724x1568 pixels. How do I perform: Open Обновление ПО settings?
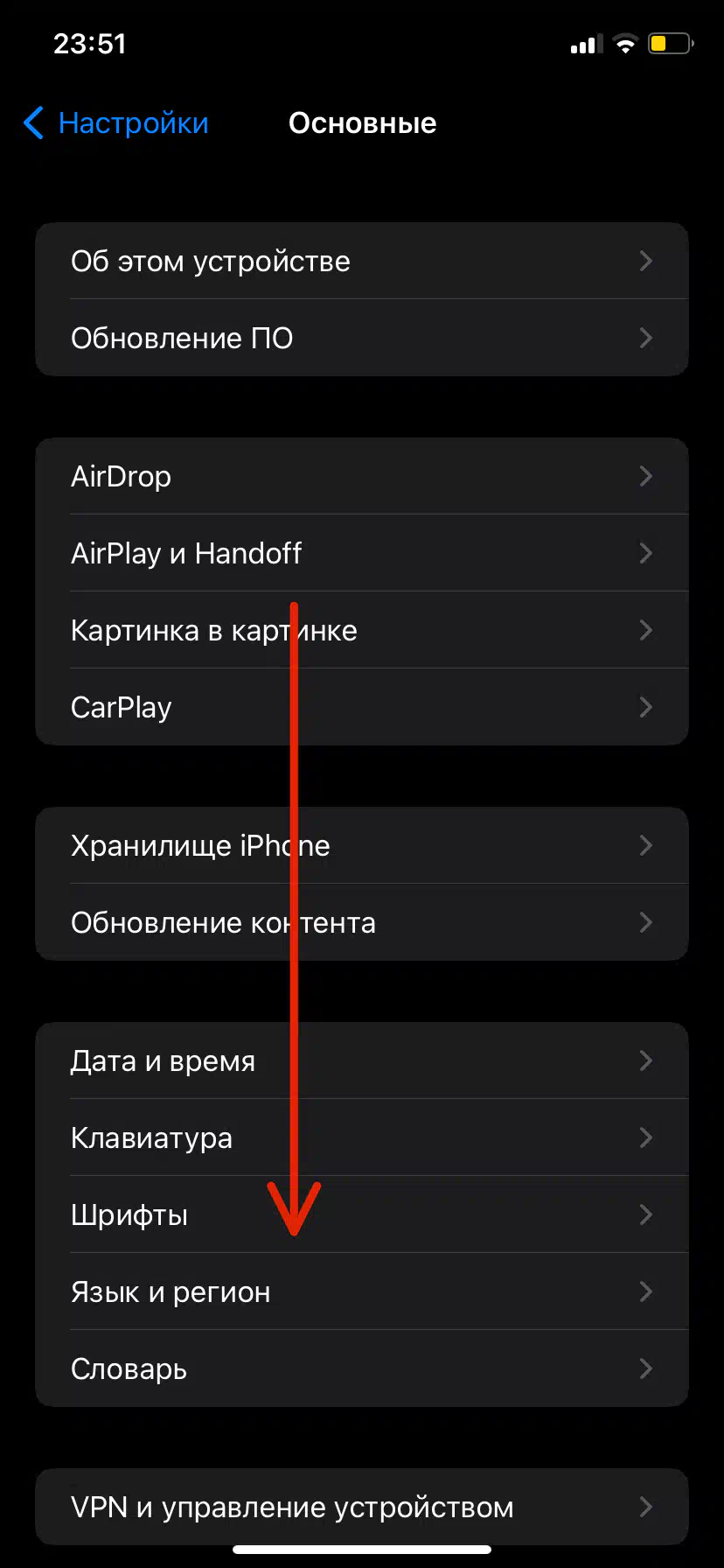362,338
